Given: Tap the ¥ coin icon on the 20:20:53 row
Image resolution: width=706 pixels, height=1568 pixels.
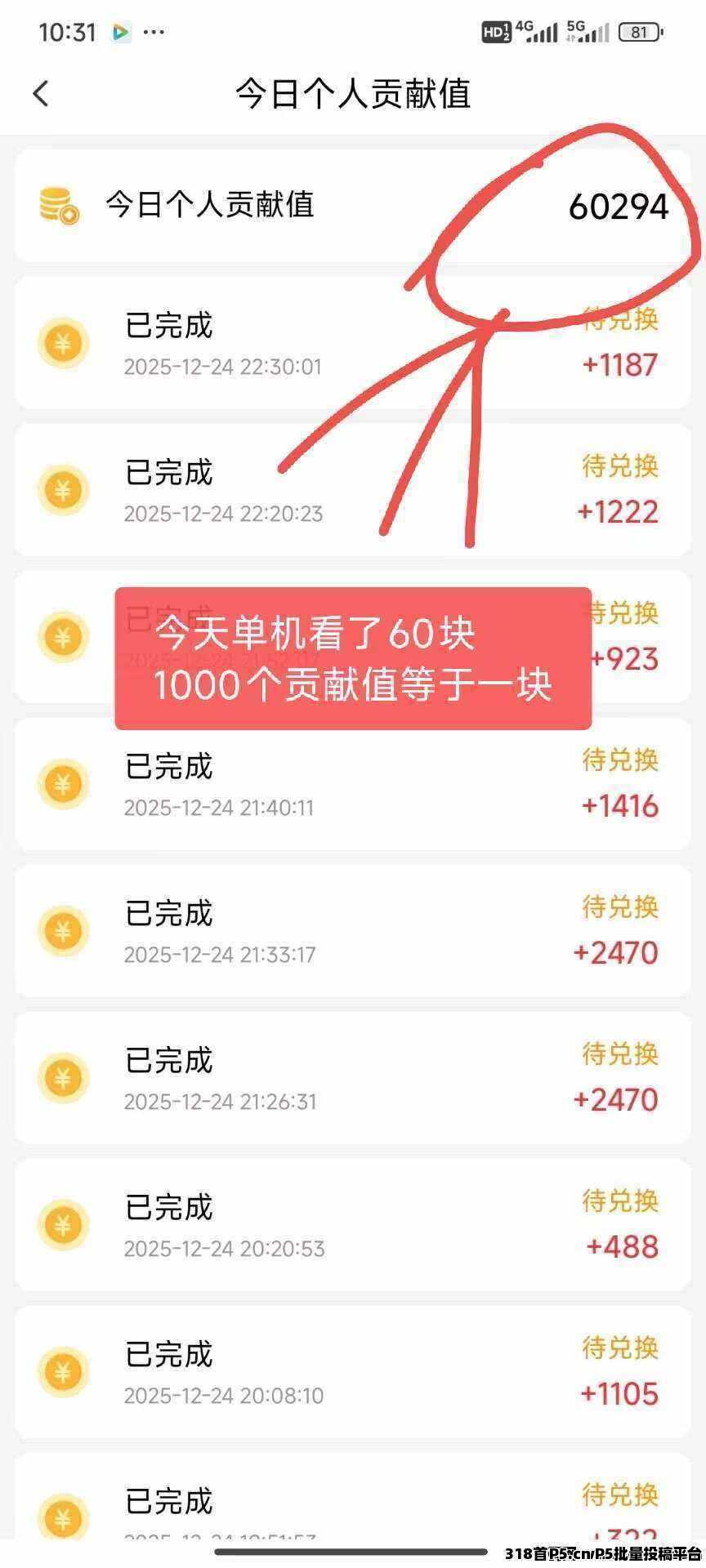Looking at the screenshot, I should pyautogui.click(x=64, y=1225).
